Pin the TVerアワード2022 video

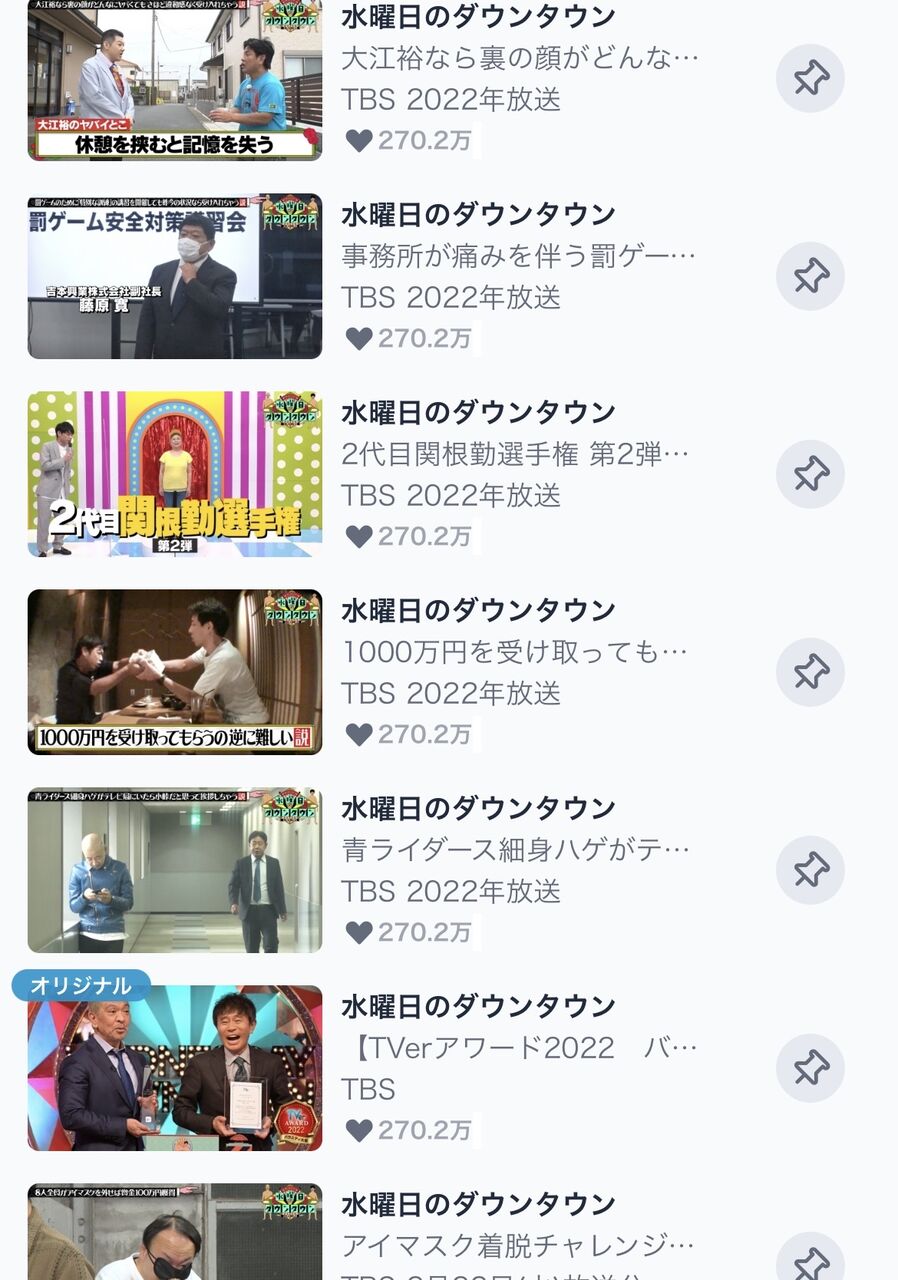pyautogui.click(x=810, y=1068)
